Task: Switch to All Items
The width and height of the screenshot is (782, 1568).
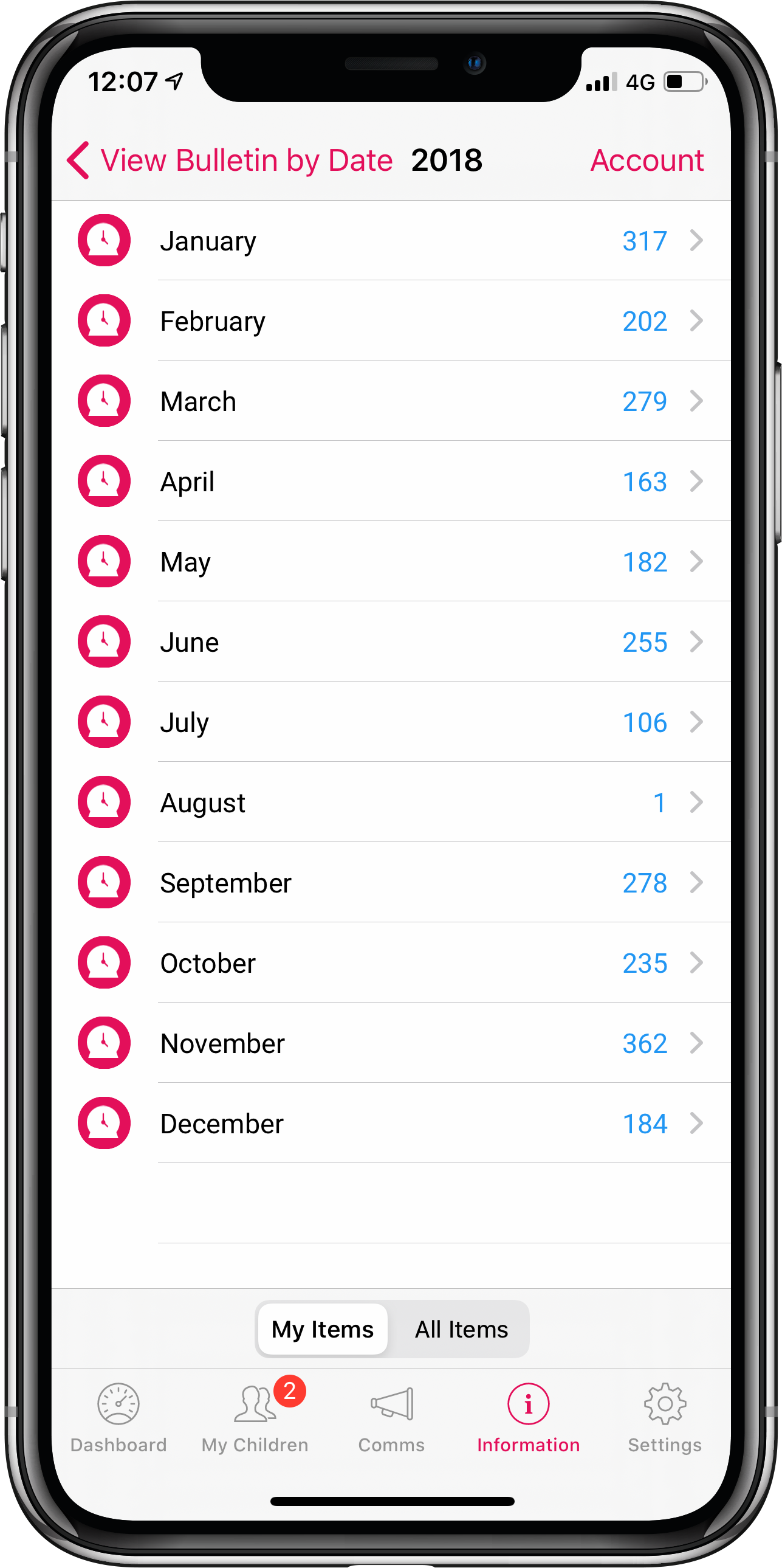Action: [462, 1330]
